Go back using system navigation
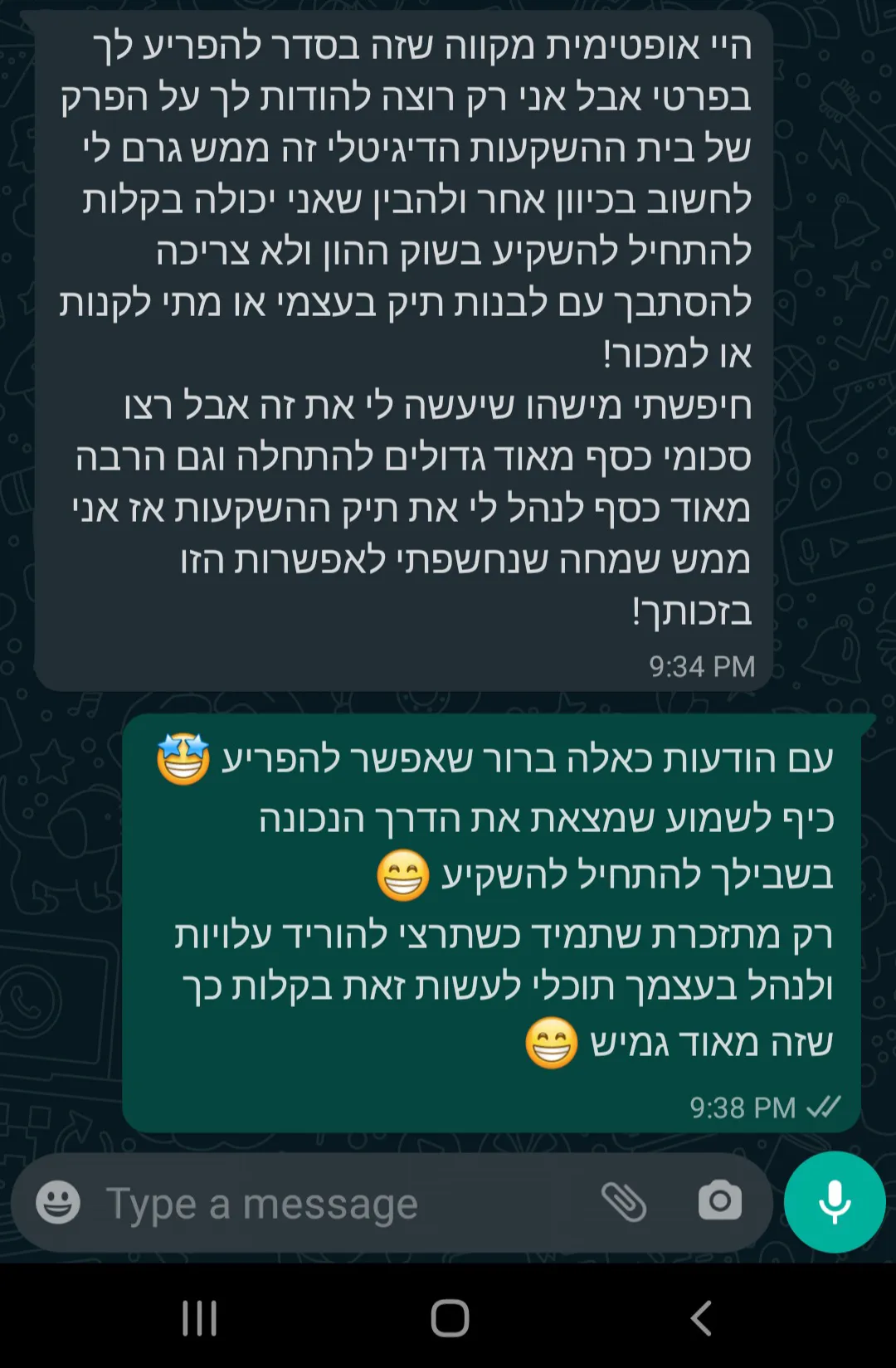Viewport: 896px width, 1368px height. click(702, 1317)
